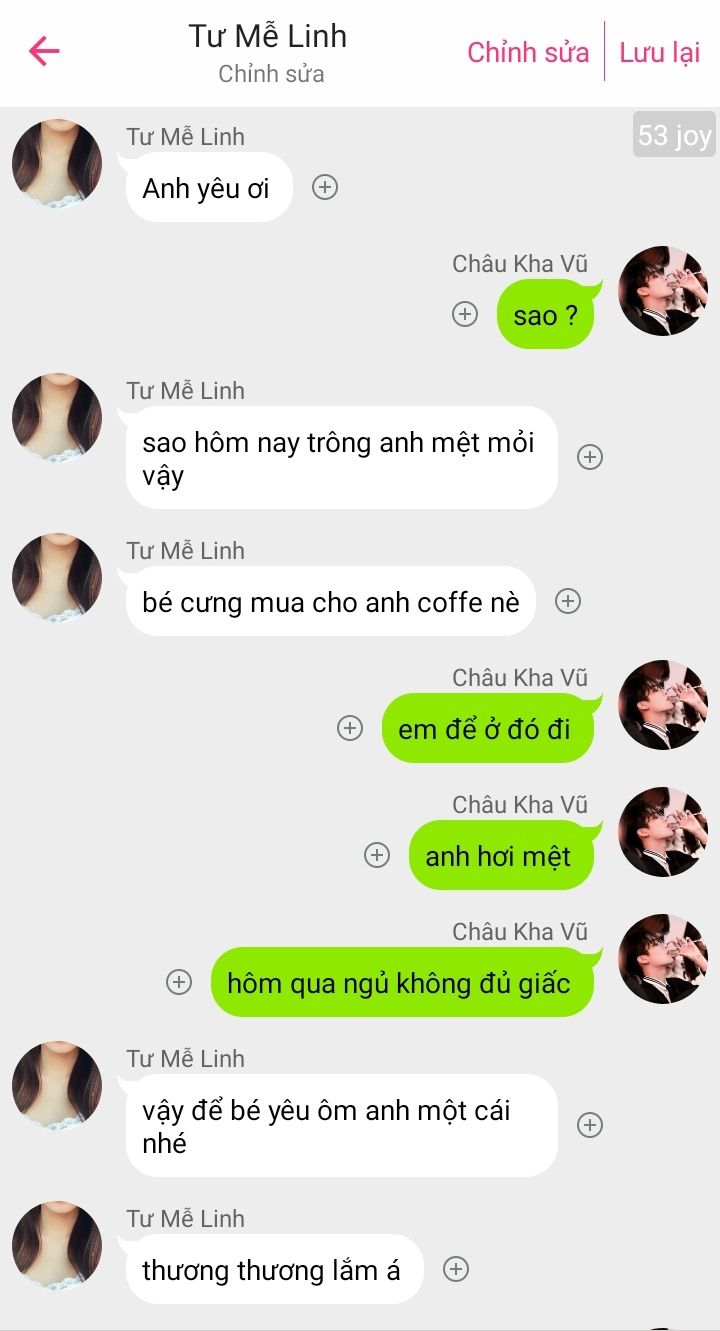Tap the plus beside 'hôm qua ngủ không đủ giấc'
The image size is (720, 1331).
click(179, 982)
